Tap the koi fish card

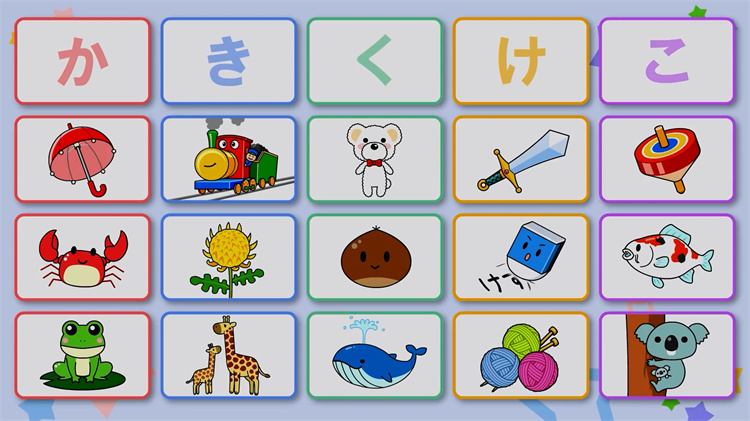pyautogui.click(x=667, y=258)
